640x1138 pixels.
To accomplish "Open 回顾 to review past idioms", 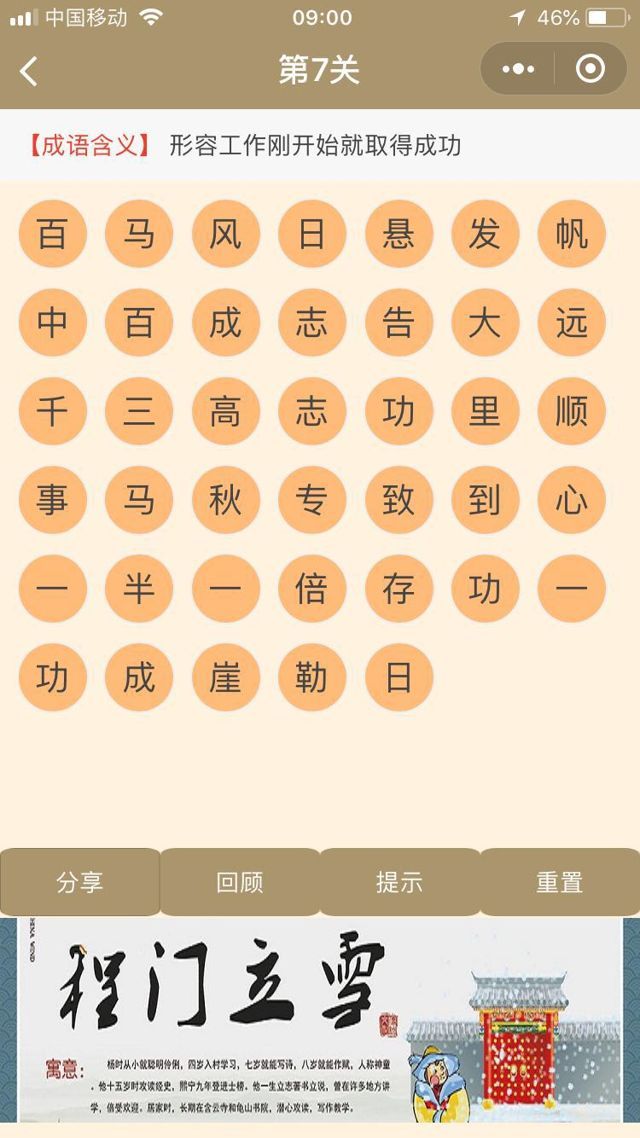I will tap(240, 882).
